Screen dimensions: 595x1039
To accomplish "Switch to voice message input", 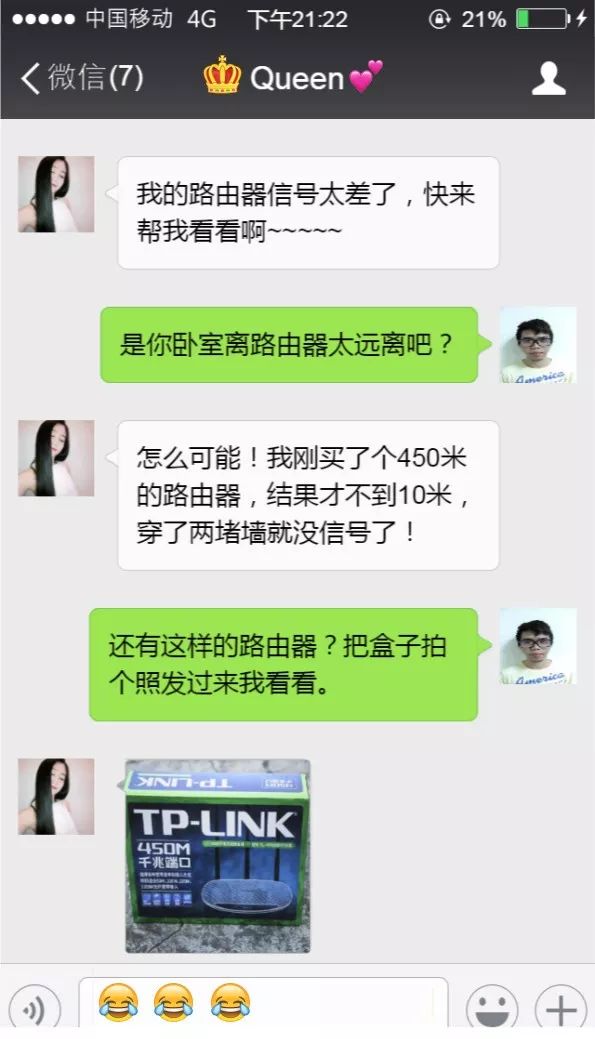I will 34,1009.
